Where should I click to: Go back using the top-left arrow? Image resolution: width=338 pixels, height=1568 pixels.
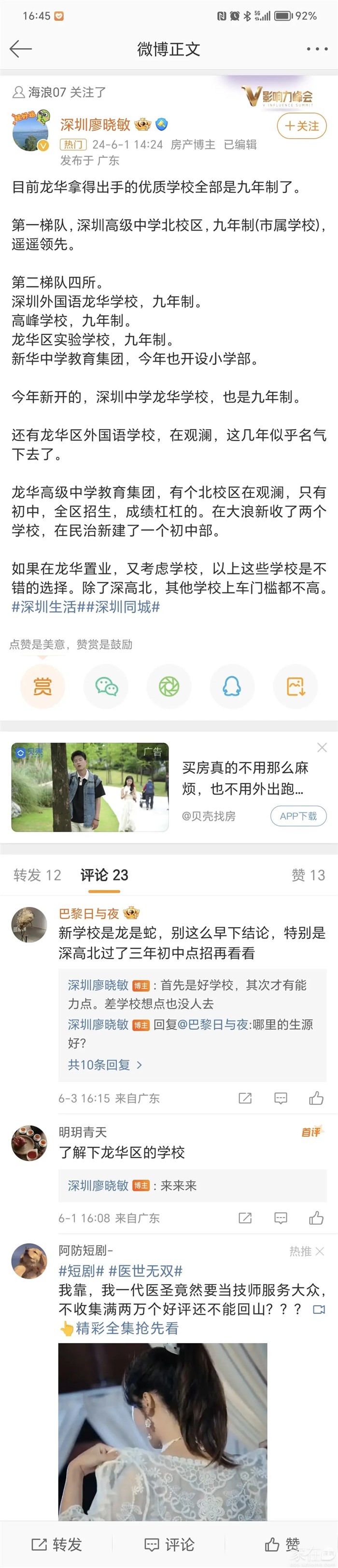coord(21,49)
